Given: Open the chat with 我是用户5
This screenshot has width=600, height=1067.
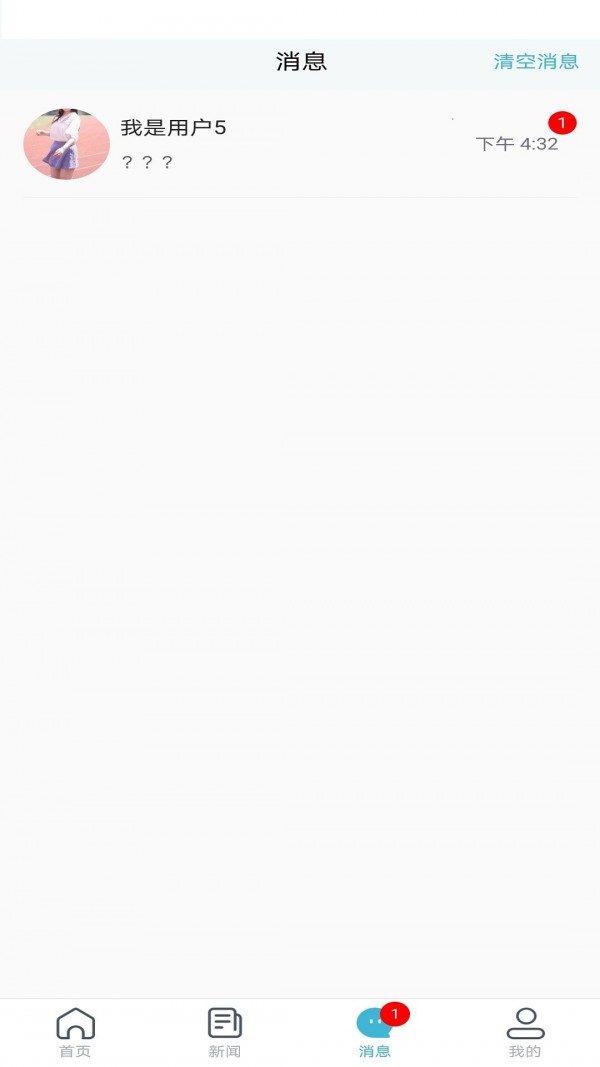Looking at the screenshot, I should coord(300,144).
